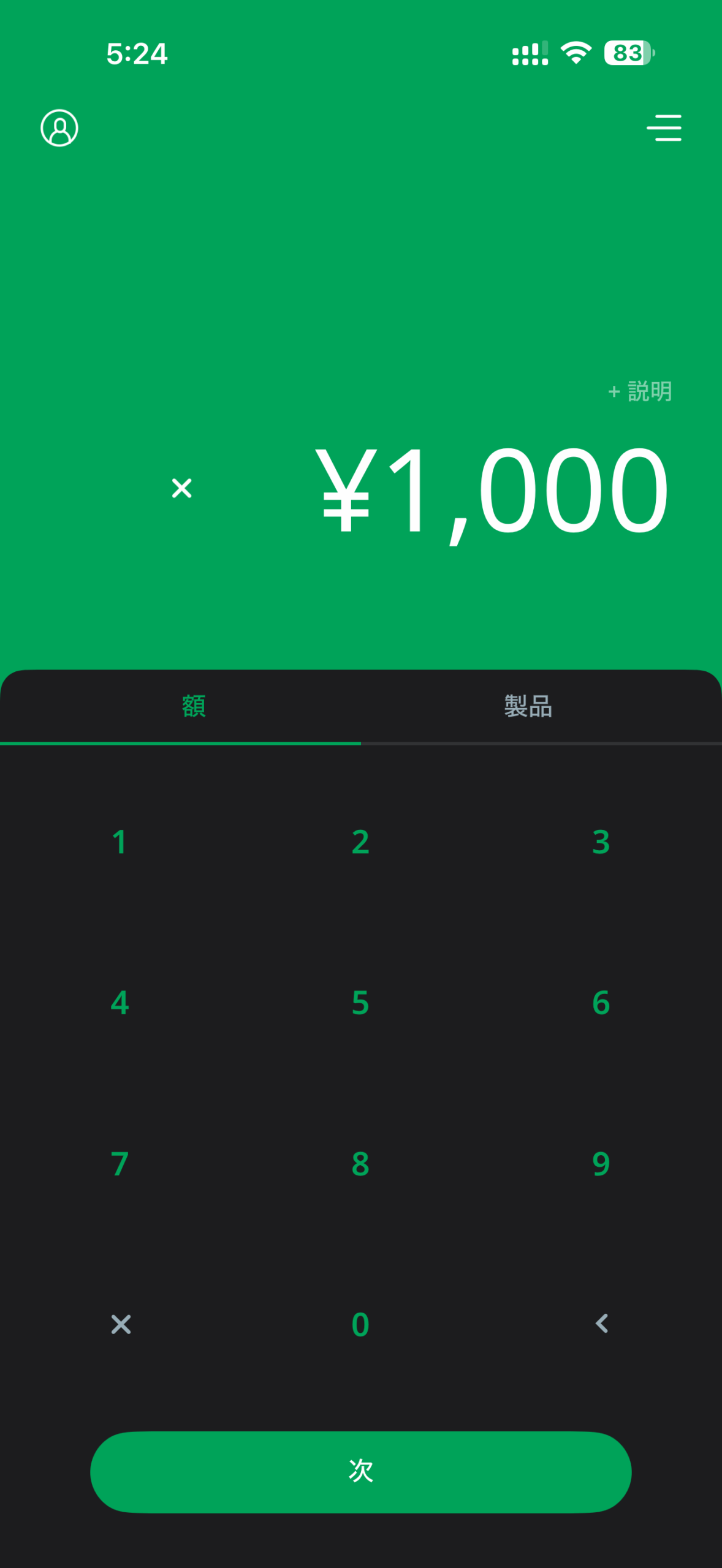The height and width of the screenshot is (1568, 722).
Task: Add a description with + 説明
Action: [640, 391]
